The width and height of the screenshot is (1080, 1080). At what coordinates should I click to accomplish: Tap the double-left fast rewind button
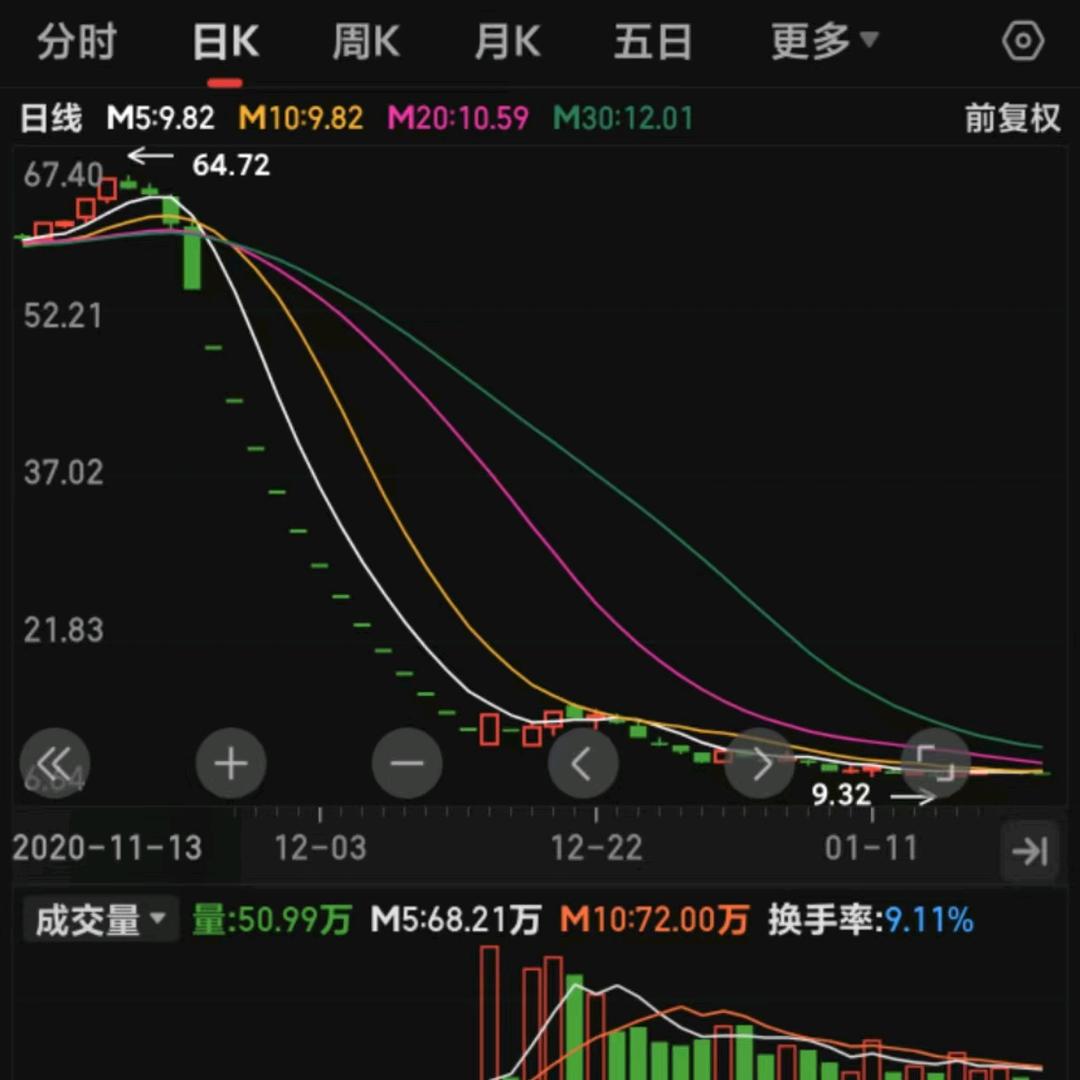pos(54,765)
